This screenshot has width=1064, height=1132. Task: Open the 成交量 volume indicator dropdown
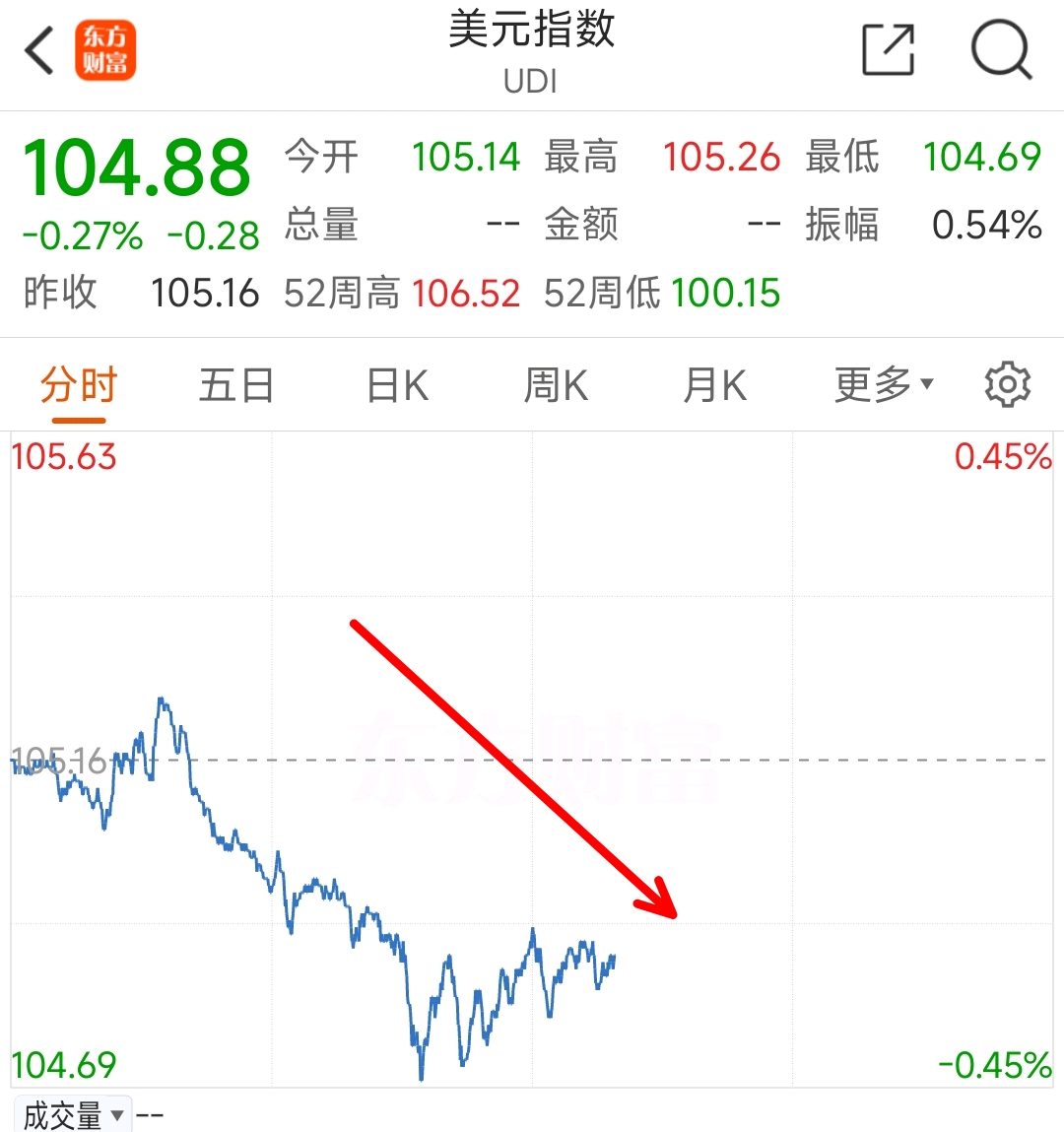(x=64, y=1115)
